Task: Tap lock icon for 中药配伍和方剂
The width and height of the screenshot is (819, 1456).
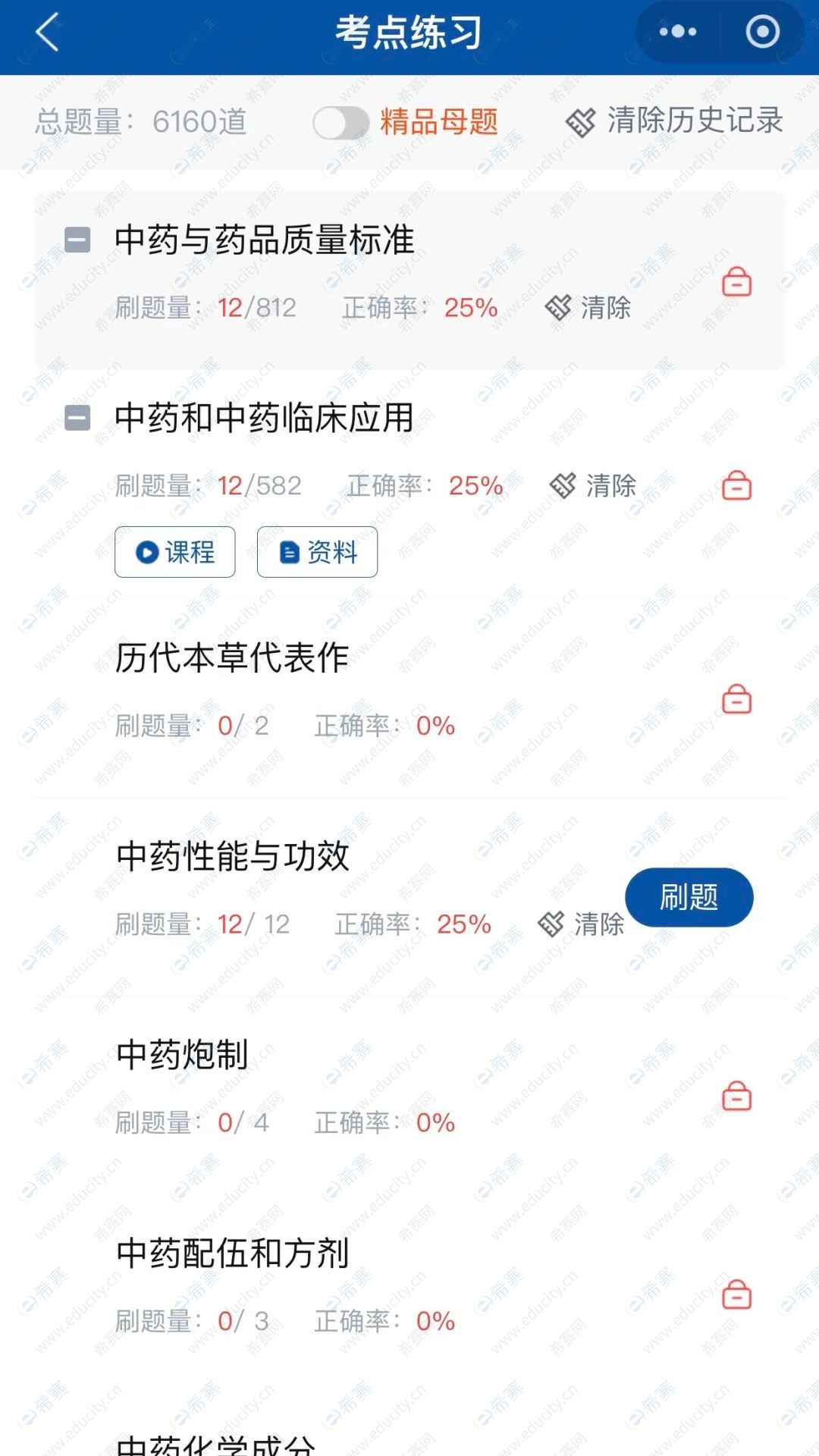Action: (x=736, y=1295)
